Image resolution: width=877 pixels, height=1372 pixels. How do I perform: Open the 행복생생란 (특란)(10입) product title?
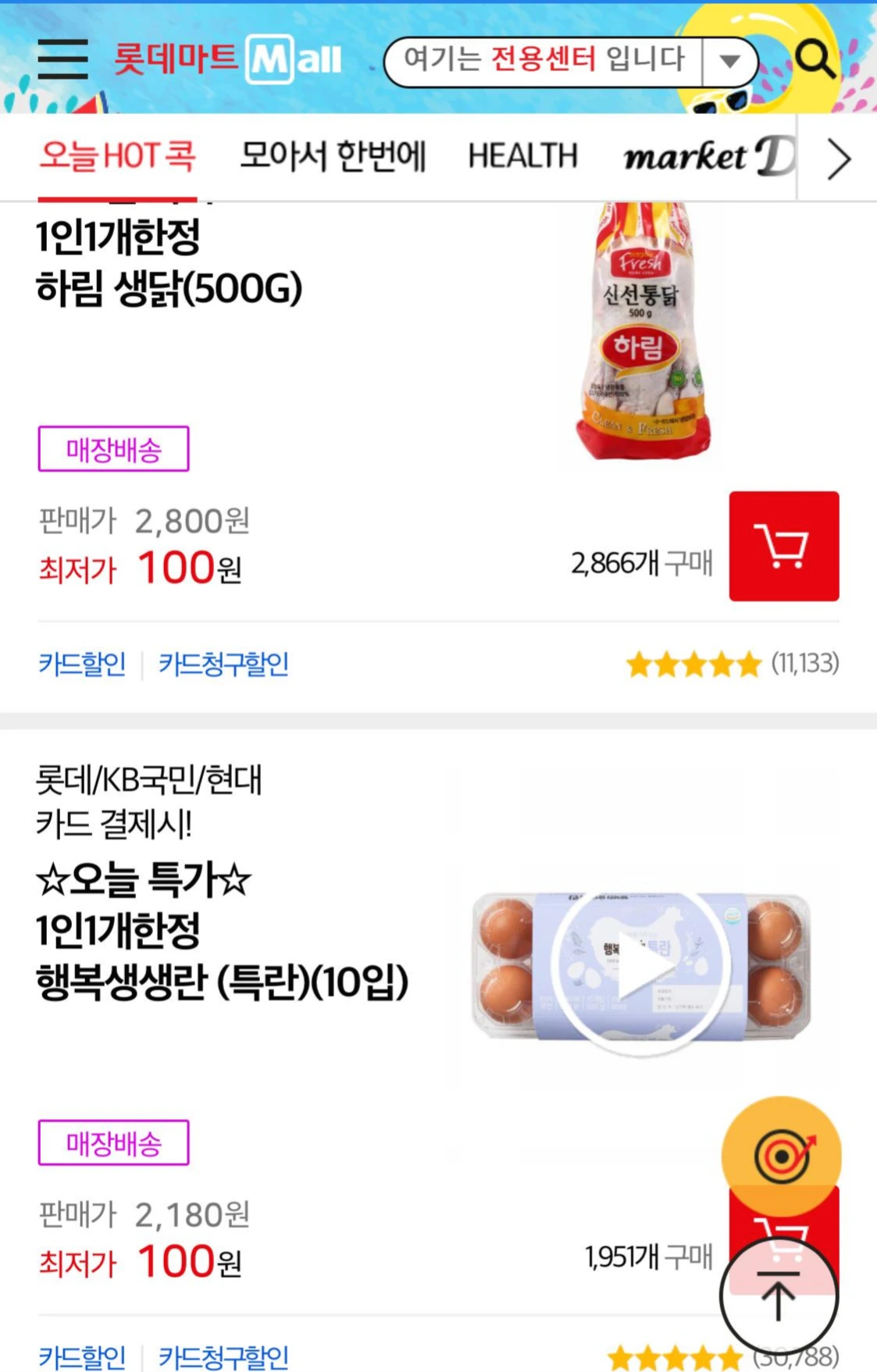222,981
